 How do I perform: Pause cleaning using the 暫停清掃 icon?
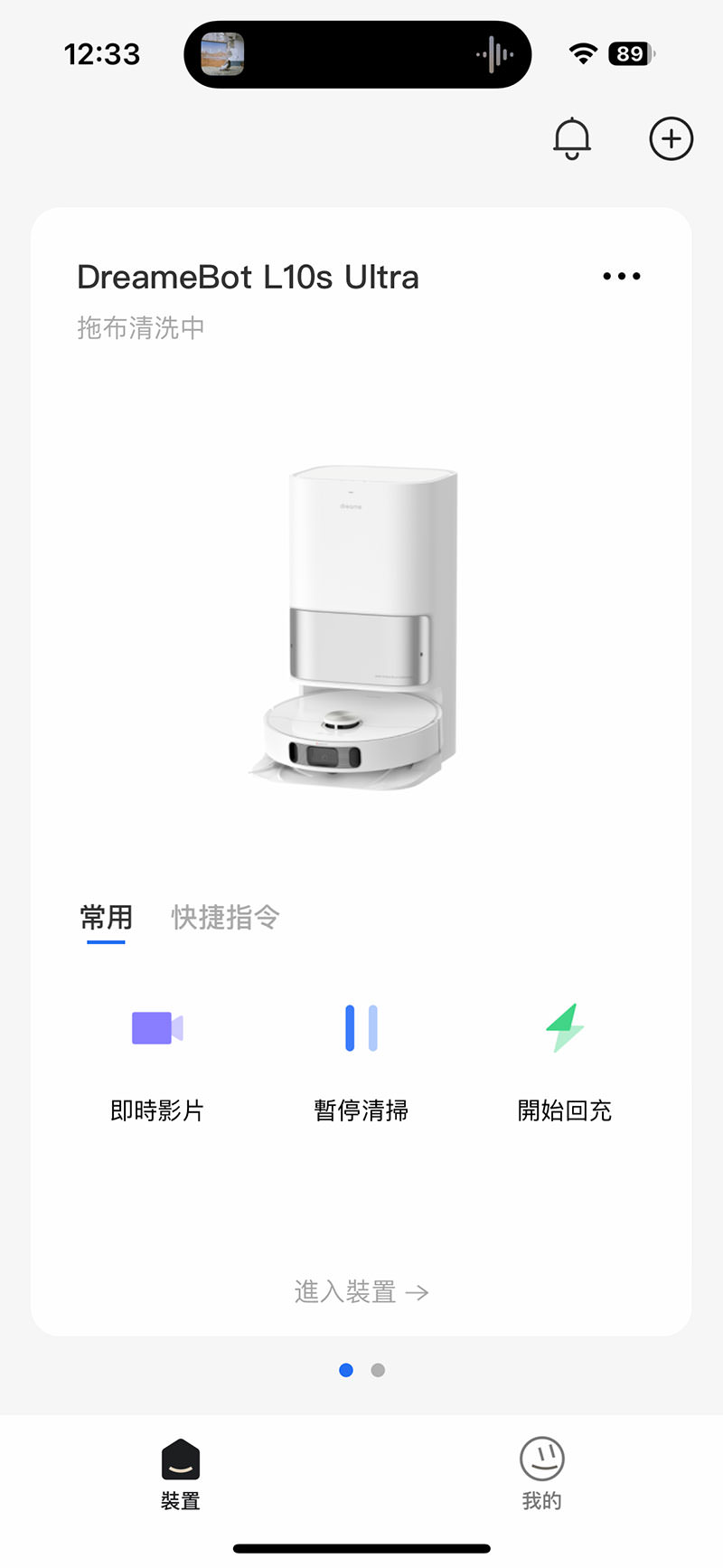[360, 1028]
